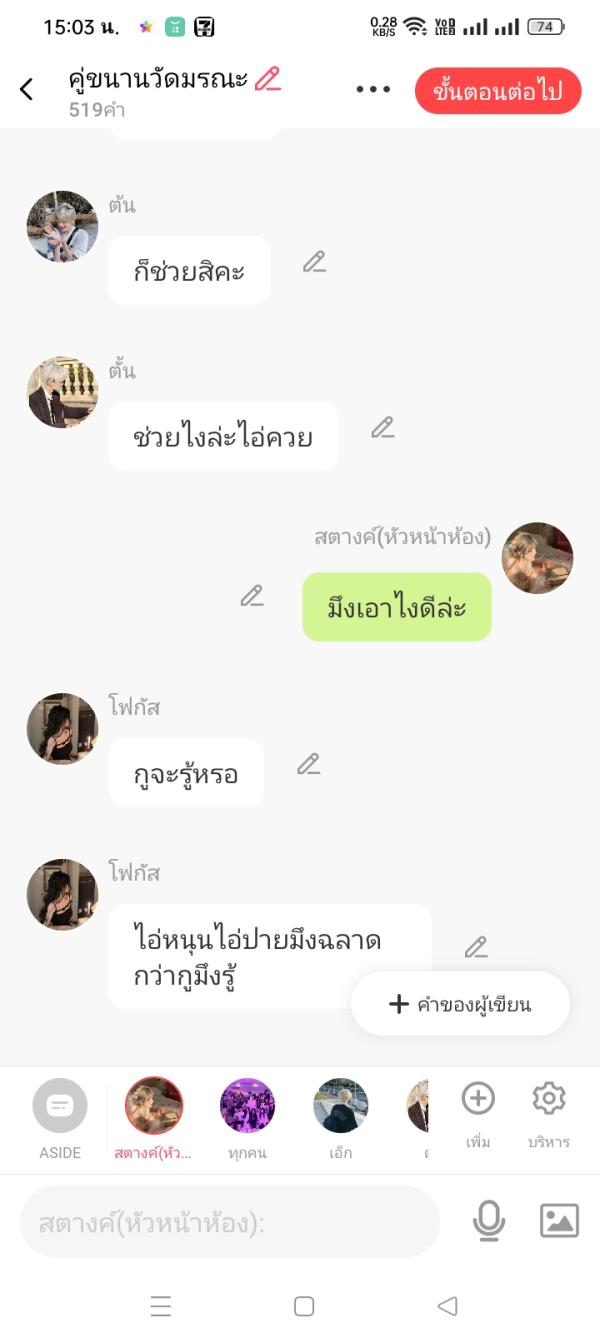The image size is (600, 1343).
Task: Edit the message ก็ช่วยสิคะ
Action: (314, 262)
